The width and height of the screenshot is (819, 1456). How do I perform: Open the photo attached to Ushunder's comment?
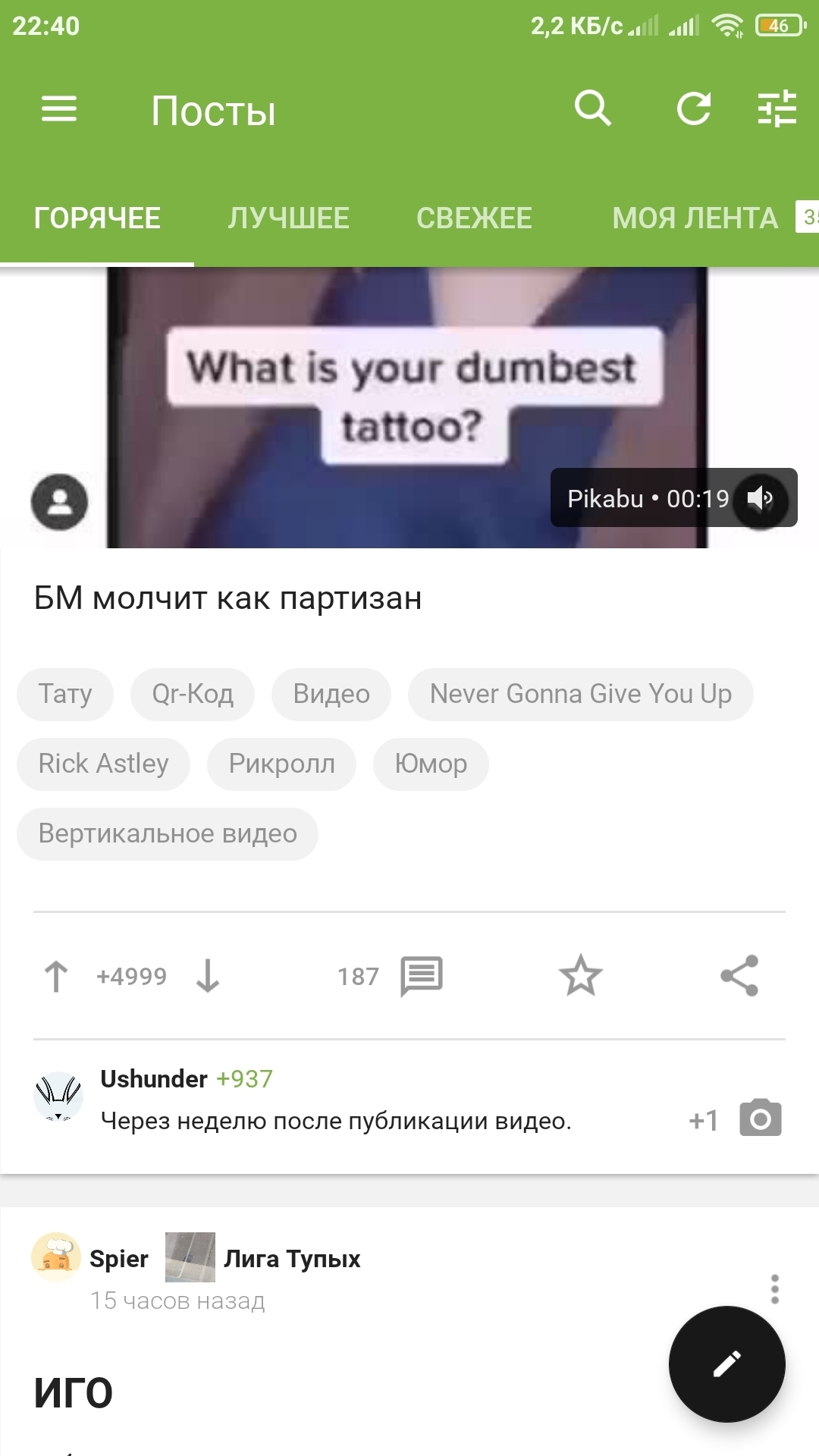[x=761, y=1118]
